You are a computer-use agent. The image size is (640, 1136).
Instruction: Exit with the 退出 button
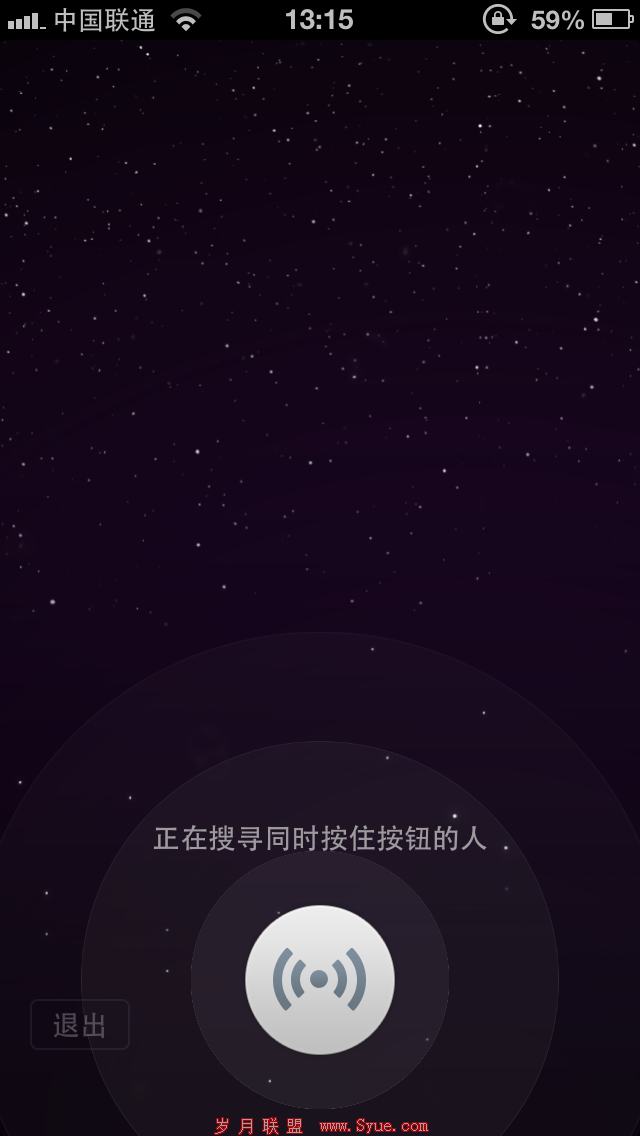[80, 1025]
